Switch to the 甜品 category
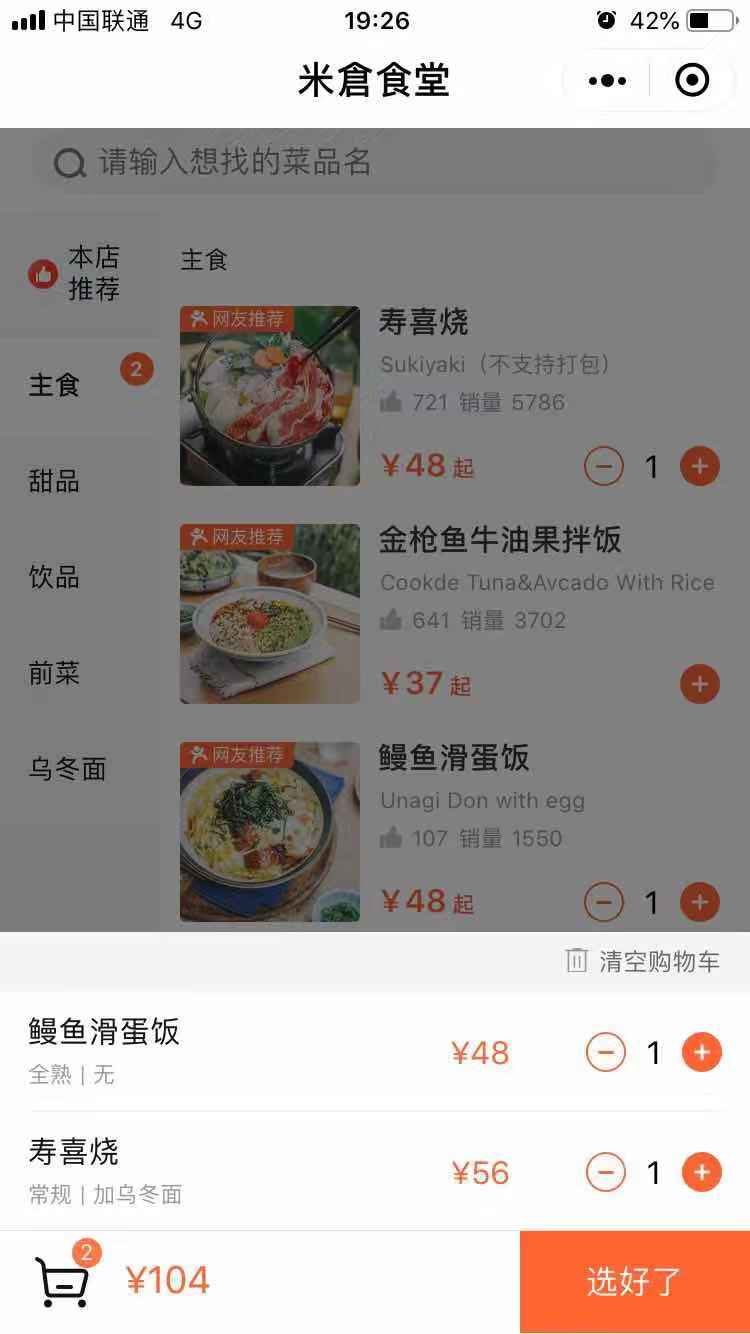The image size is (750, 1334). [55, 481]
